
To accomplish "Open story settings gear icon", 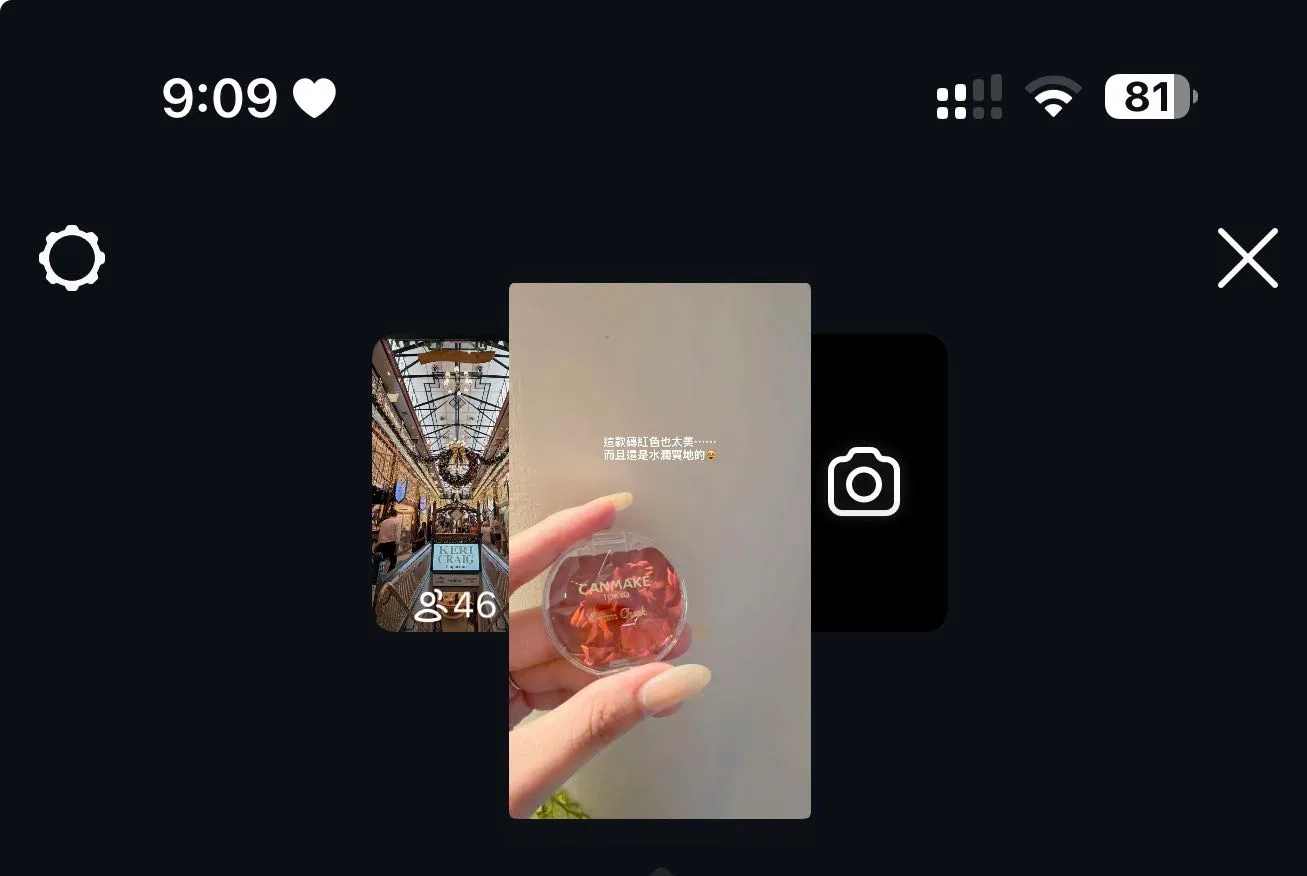I will (x=72, y=259).
